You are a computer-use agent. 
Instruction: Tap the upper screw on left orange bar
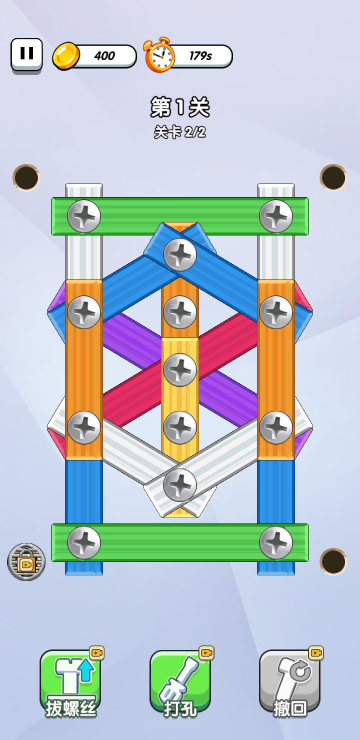click(x=84, y=312)
